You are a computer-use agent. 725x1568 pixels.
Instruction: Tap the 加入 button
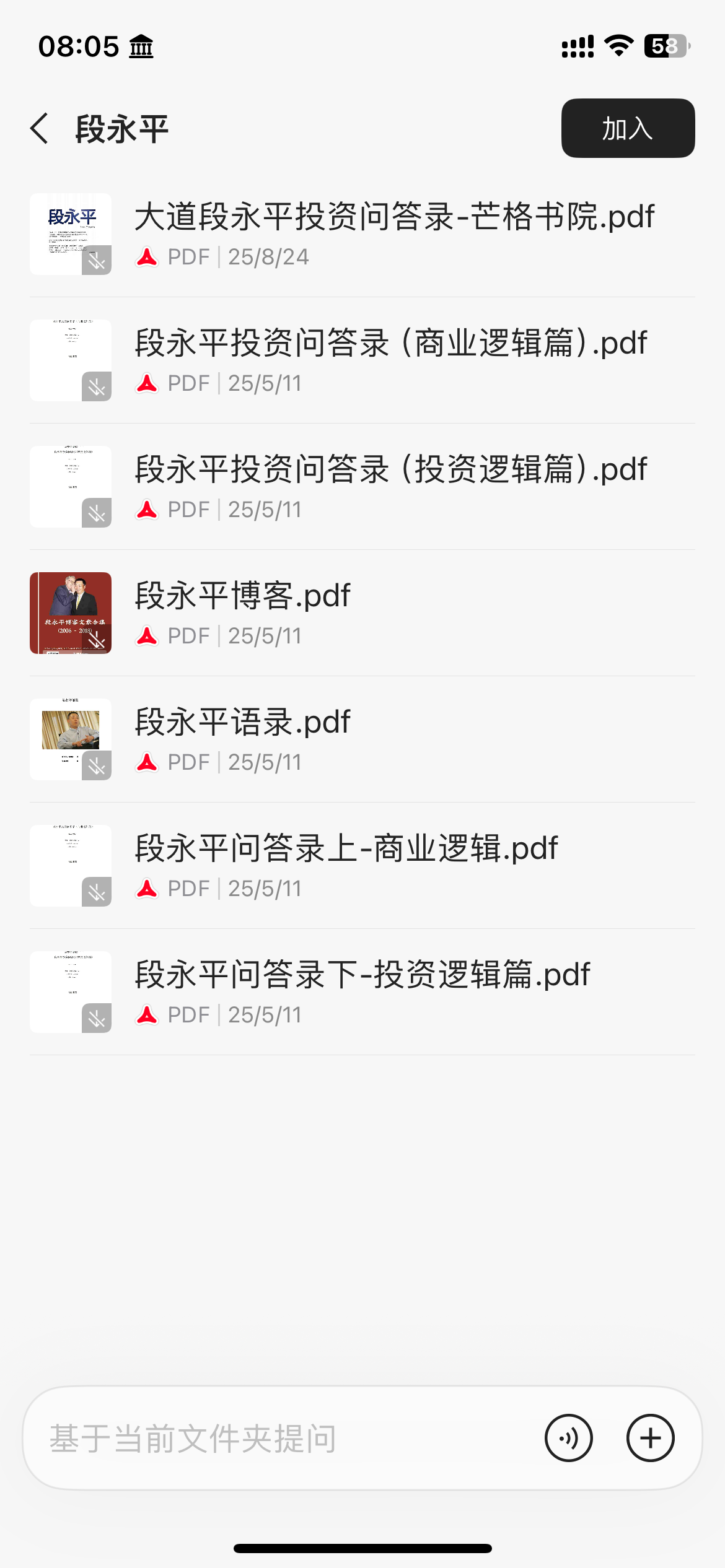[x=627, y=128]
